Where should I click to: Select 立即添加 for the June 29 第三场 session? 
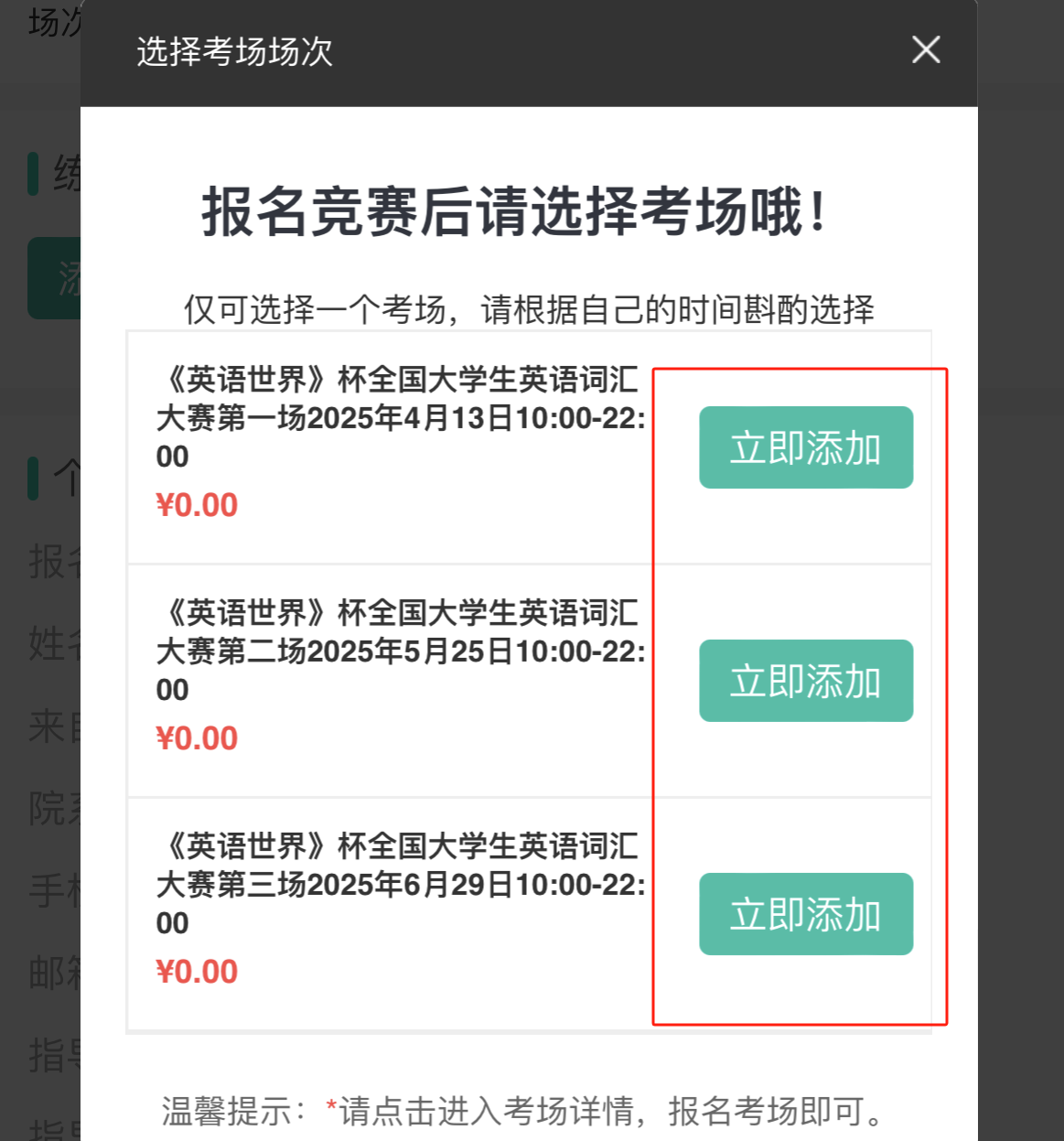(x=806, y=914)
